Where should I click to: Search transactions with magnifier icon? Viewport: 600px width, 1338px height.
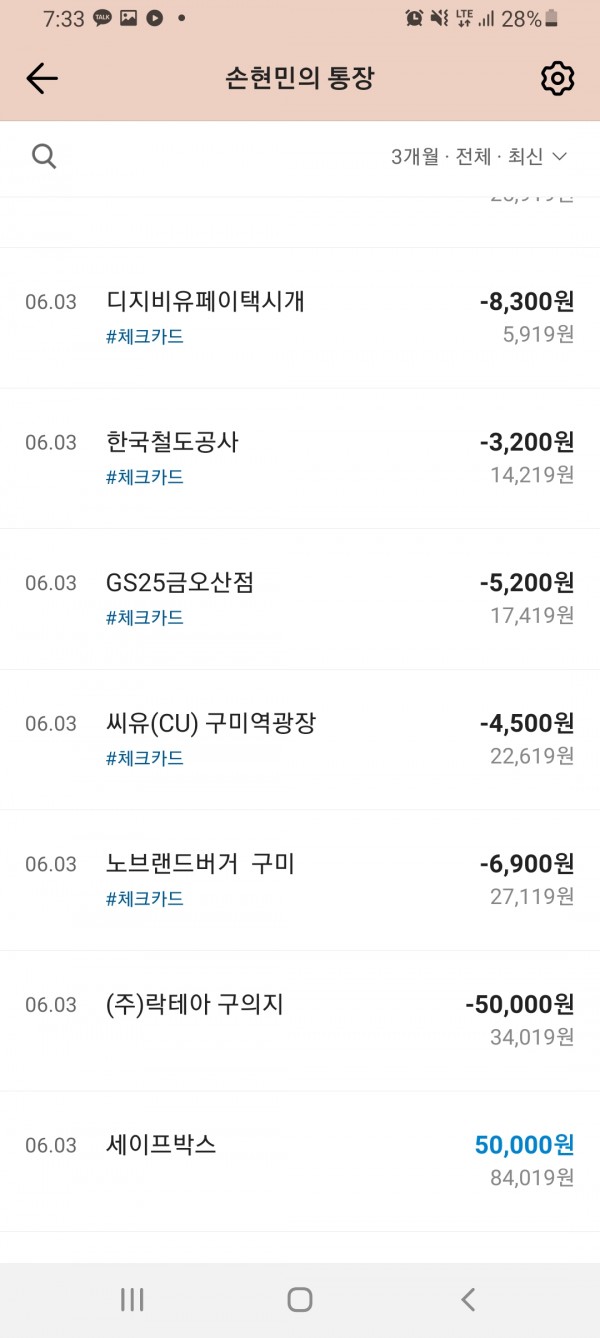point(44,156)
